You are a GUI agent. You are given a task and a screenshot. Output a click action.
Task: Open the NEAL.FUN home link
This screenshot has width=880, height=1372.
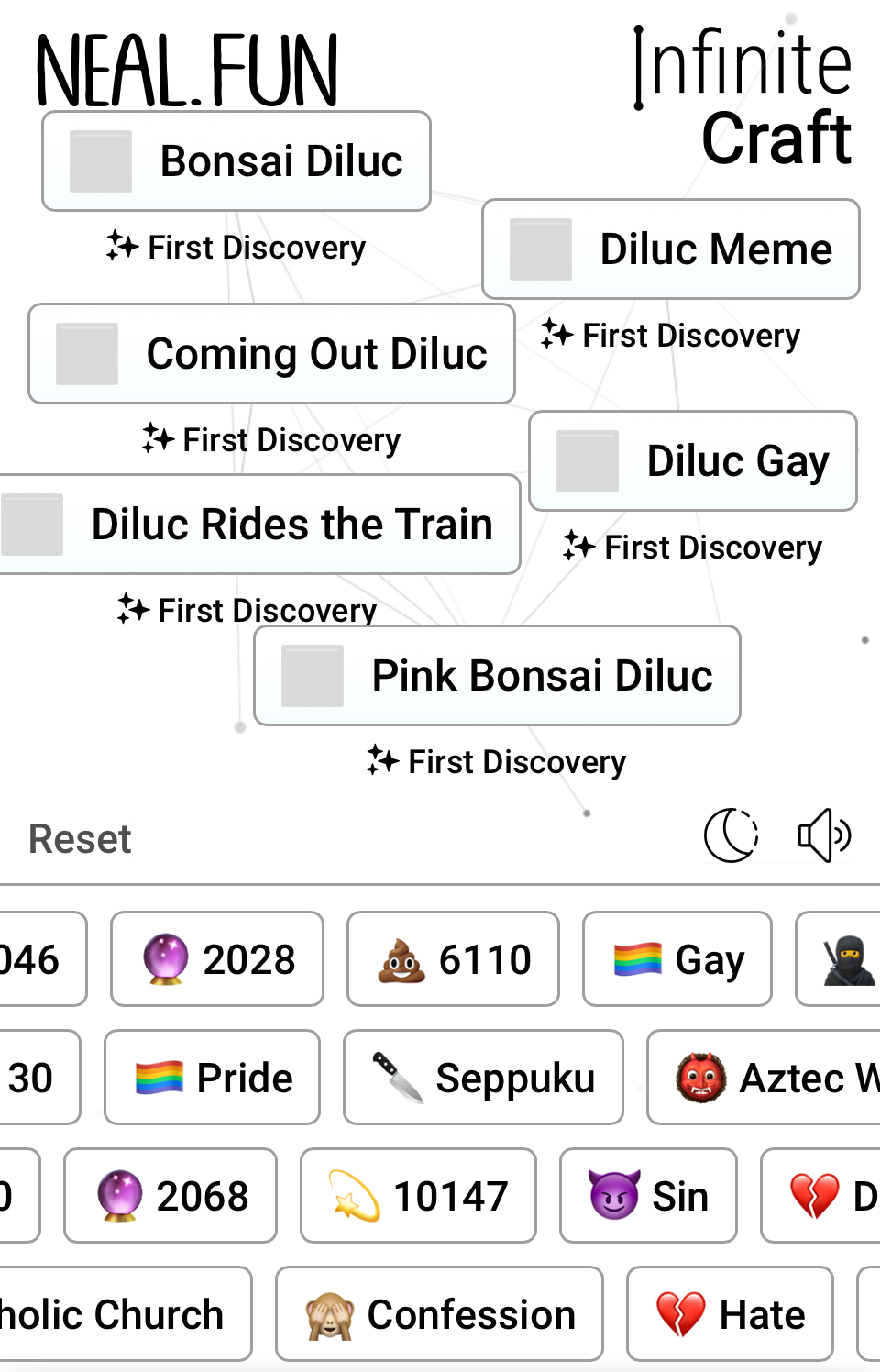187,71
